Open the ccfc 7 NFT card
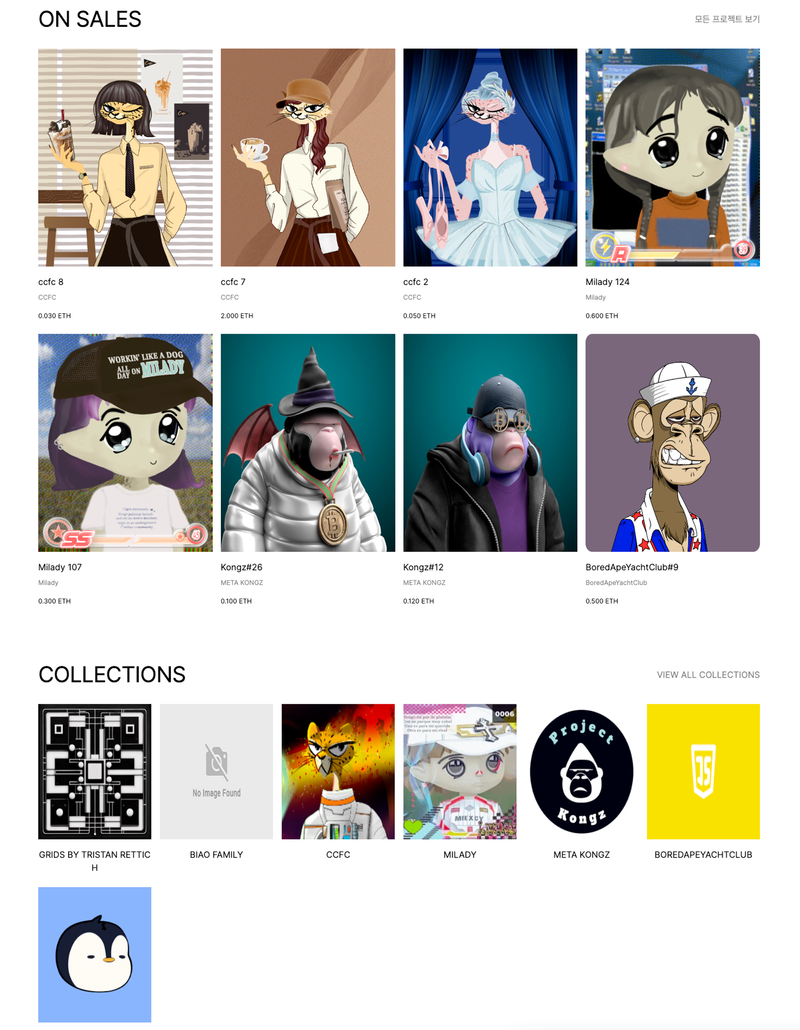Viewport: 800px width, 1030px height. [308, 157]
